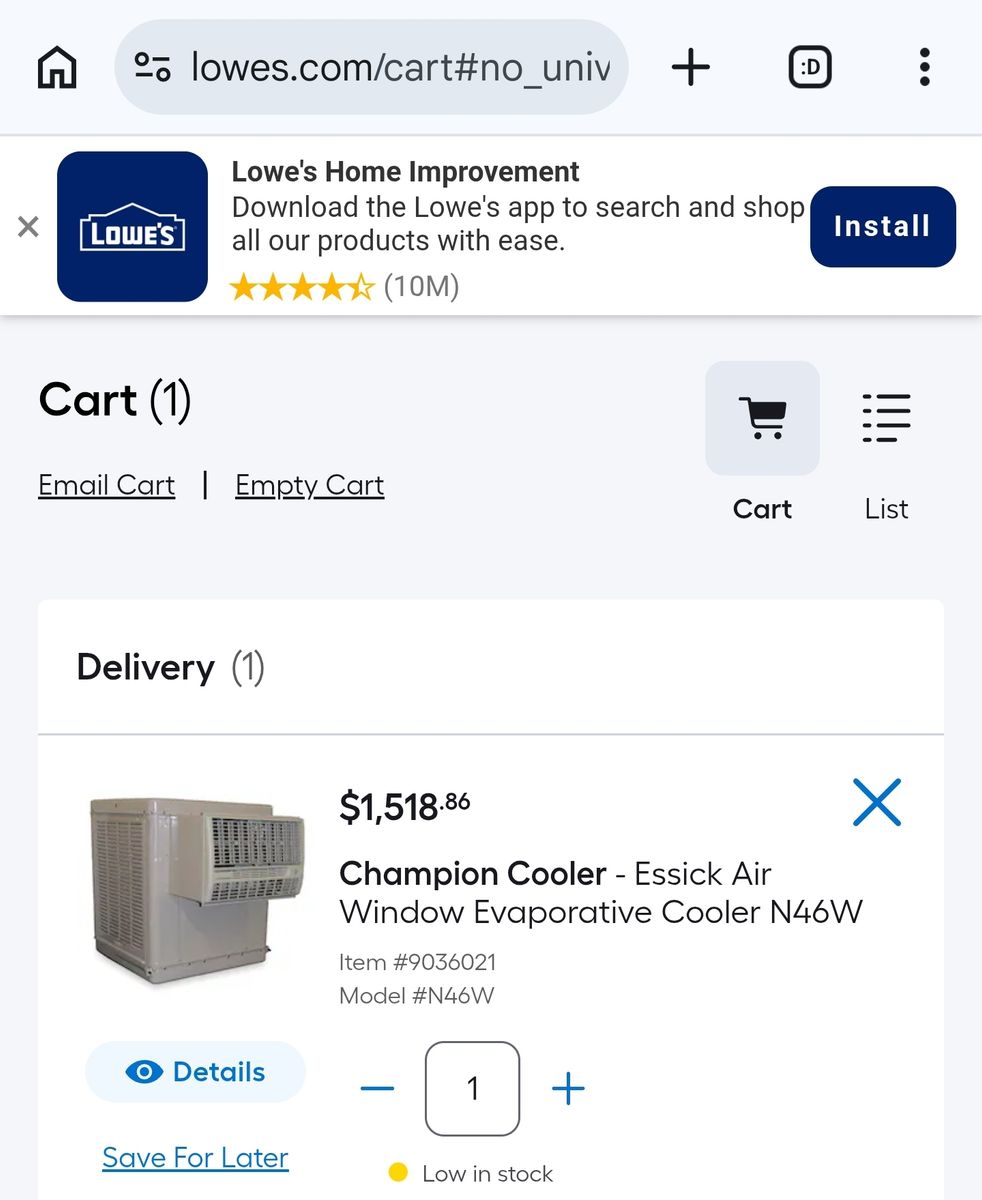View Details of the cooler
Screen dimensions: 982x1200
(195, 1072)
